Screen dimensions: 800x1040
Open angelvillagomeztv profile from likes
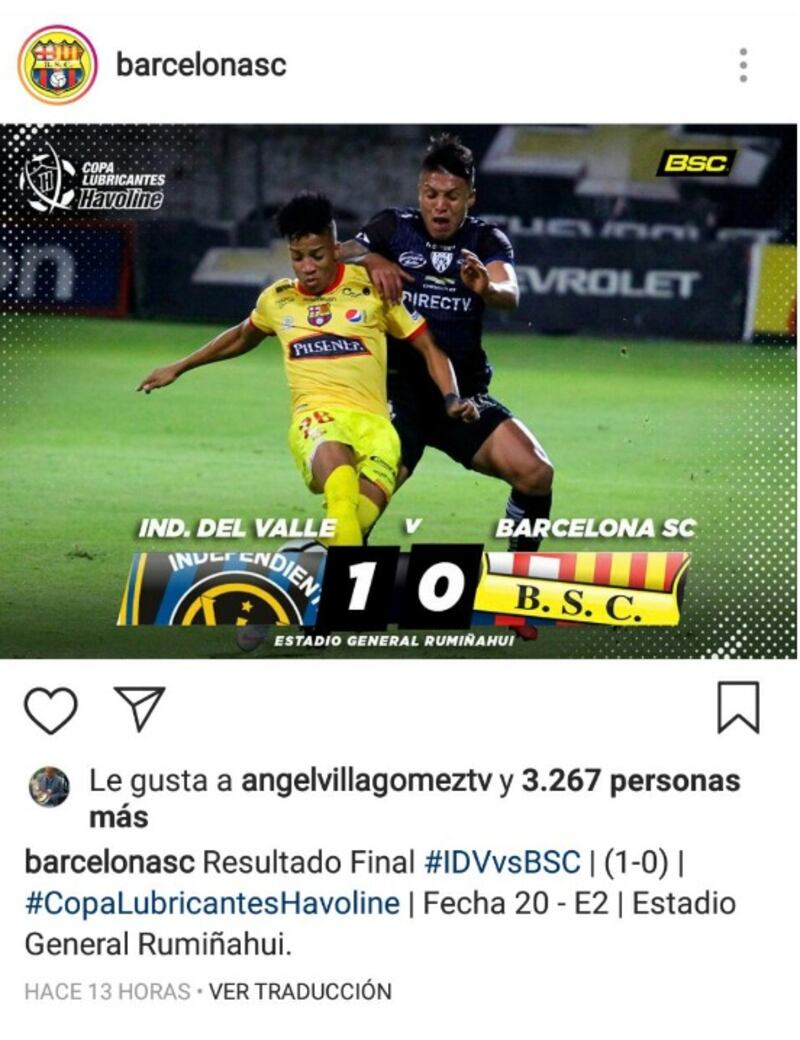pyautogui.click(x=366, y=781)
